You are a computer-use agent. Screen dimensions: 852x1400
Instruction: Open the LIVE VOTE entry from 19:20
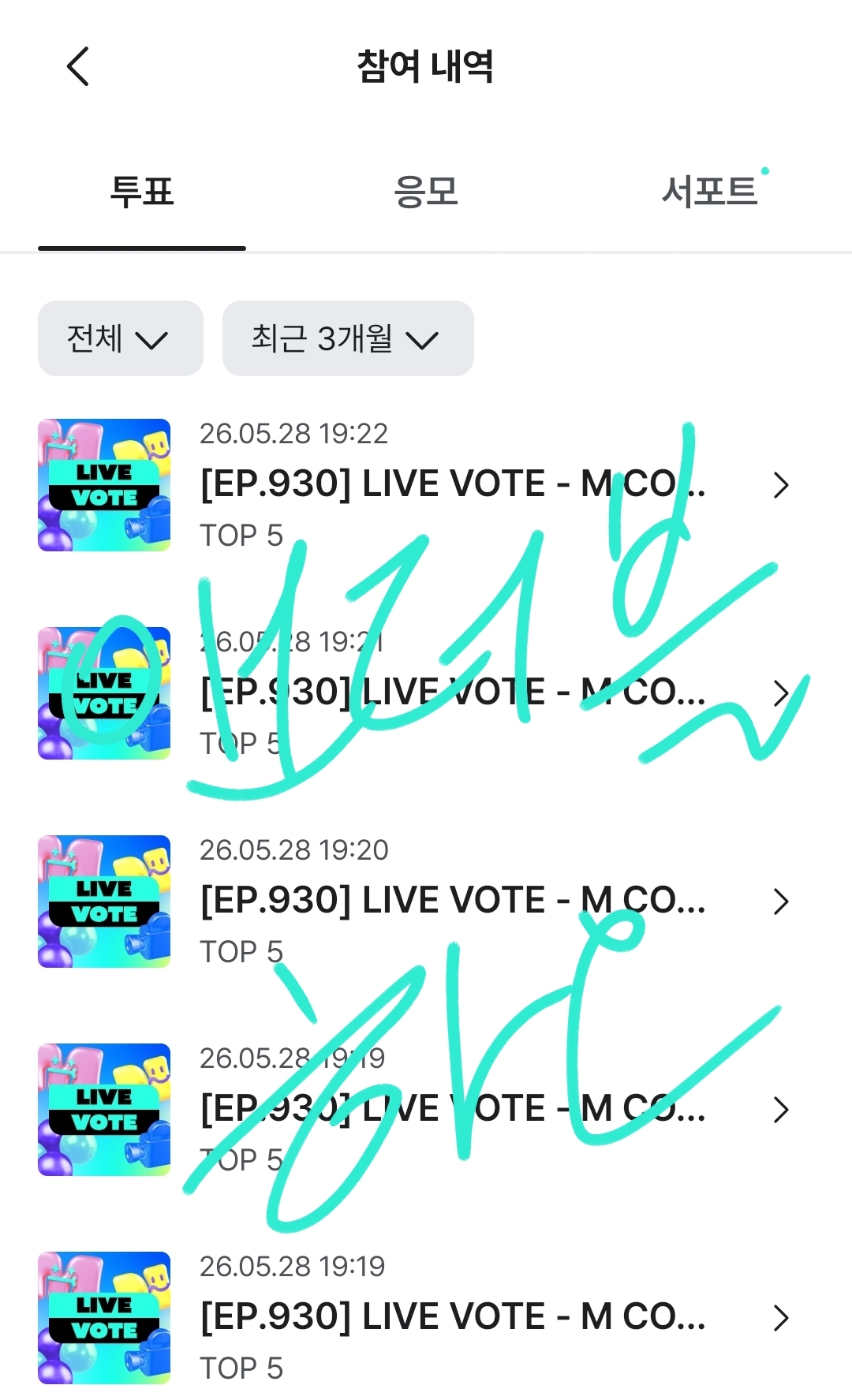tap(426, 902)
